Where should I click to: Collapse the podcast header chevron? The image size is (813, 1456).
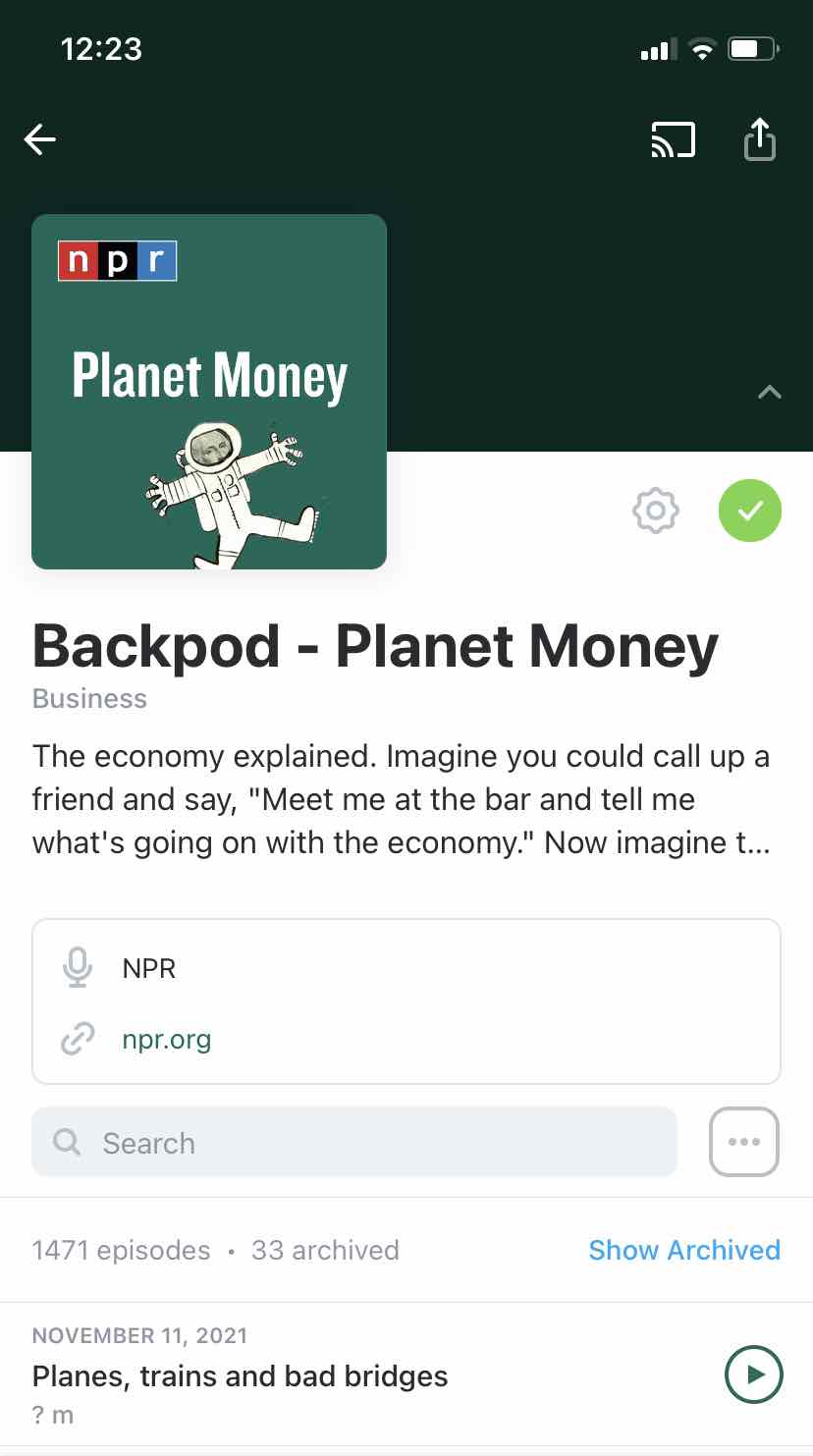click(769, 393)
